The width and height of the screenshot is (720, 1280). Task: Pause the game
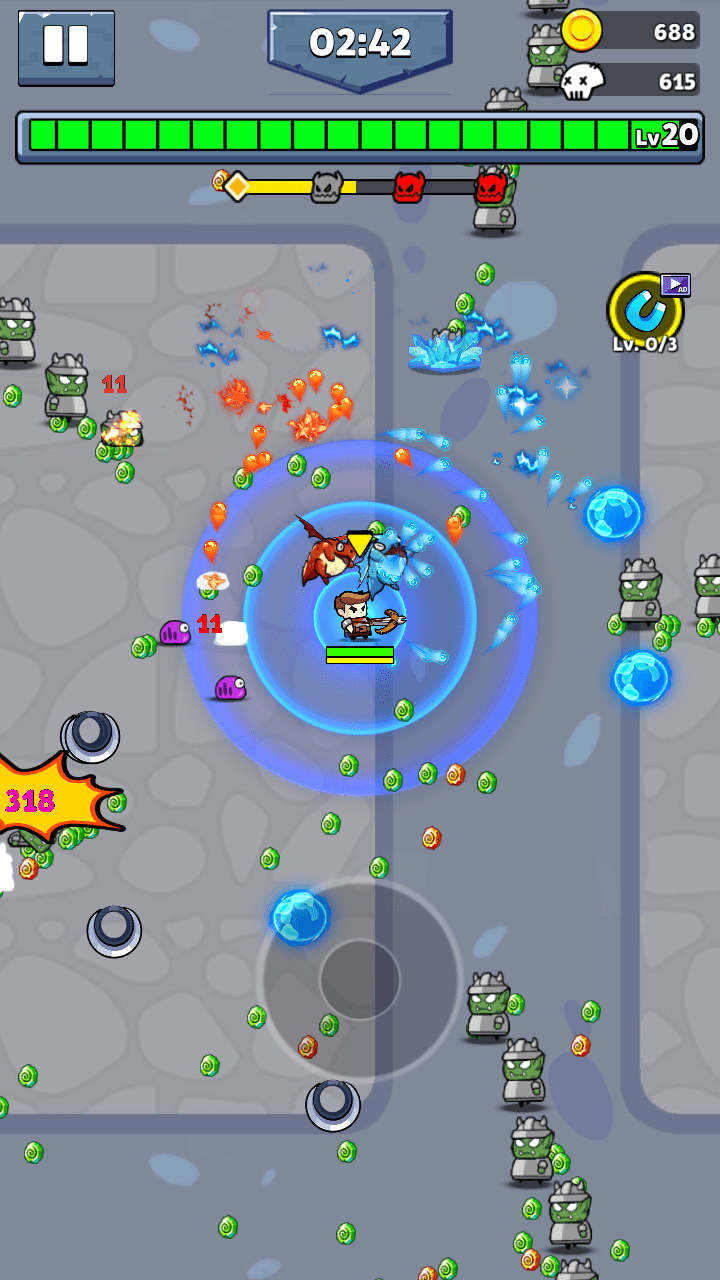[66, 46]
